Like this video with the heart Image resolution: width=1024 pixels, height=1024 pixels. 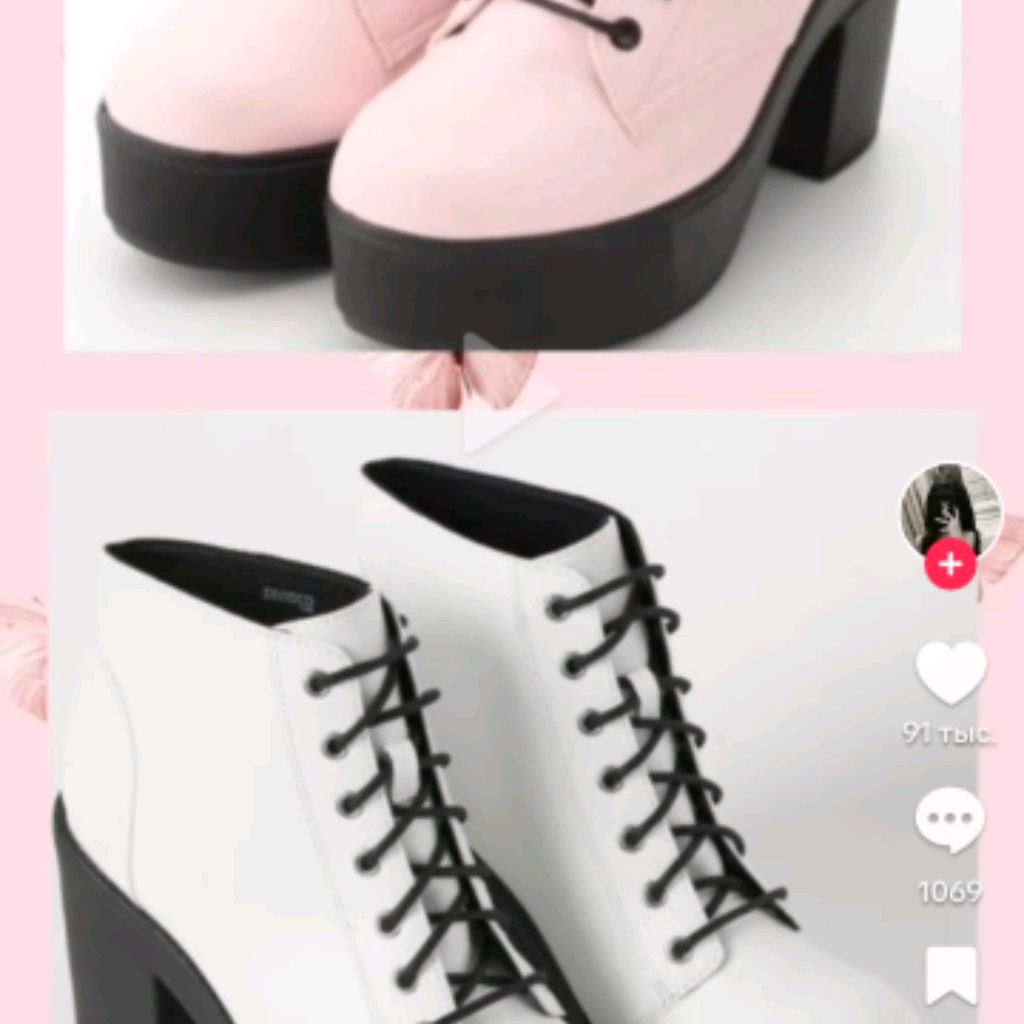tap(951, 673)
